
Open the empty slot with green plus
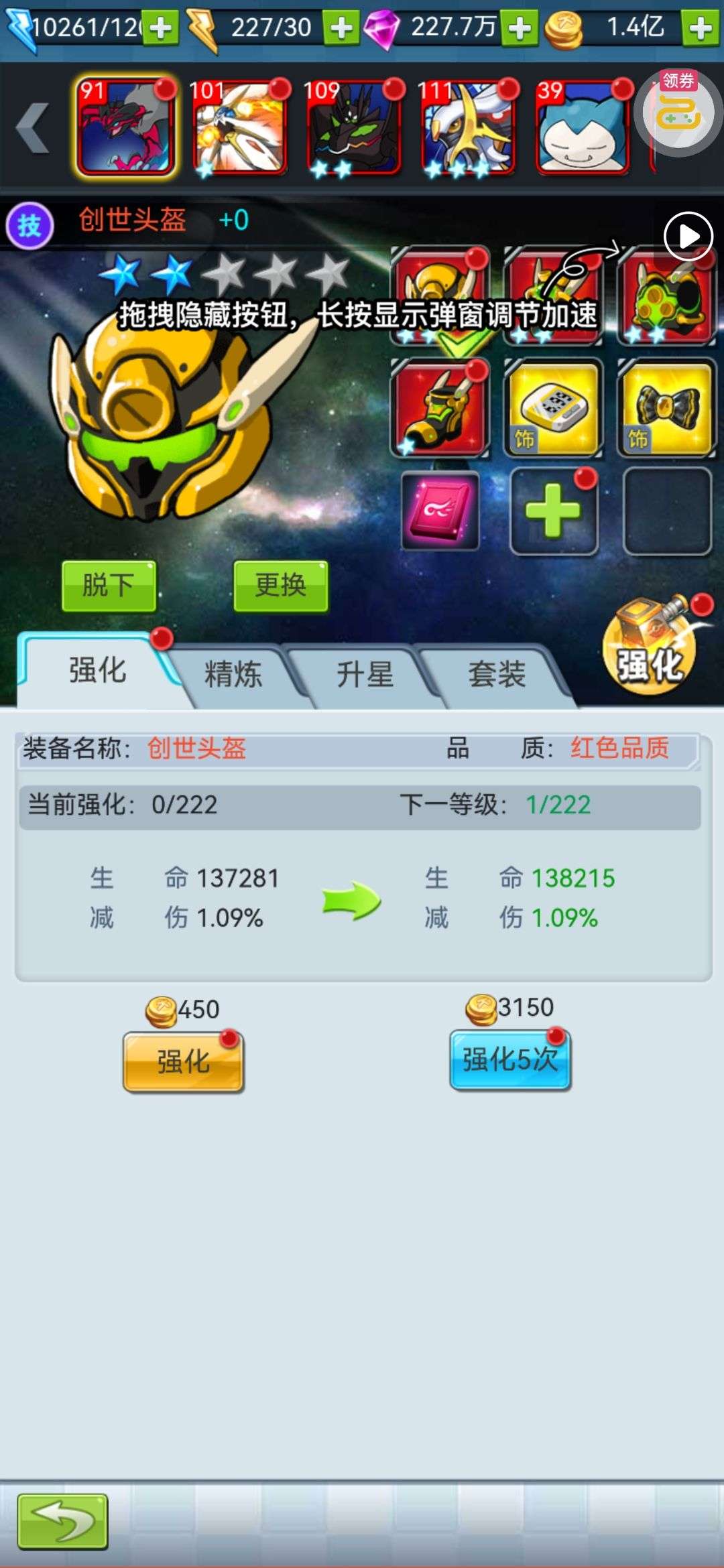pos(554,512)
